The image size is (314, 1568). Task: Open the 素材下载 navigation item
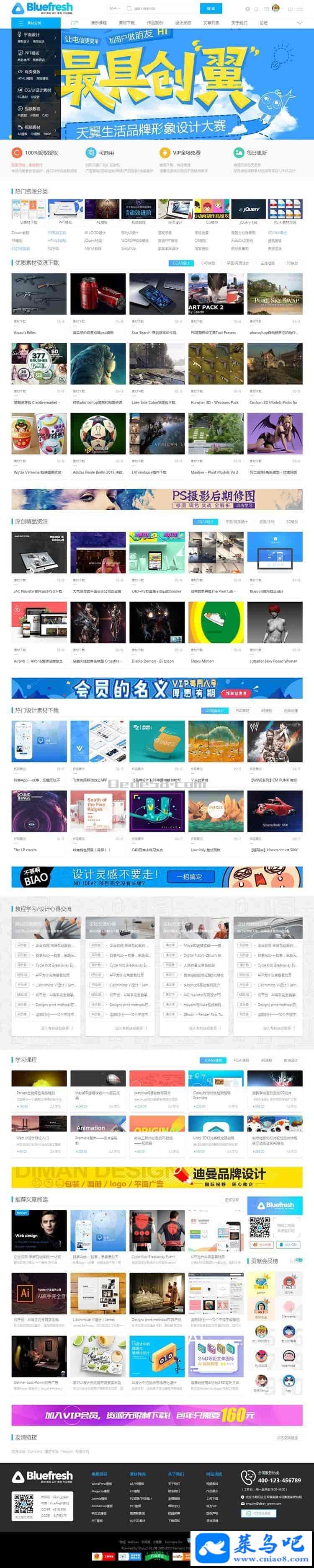click(x=126, y=23)
